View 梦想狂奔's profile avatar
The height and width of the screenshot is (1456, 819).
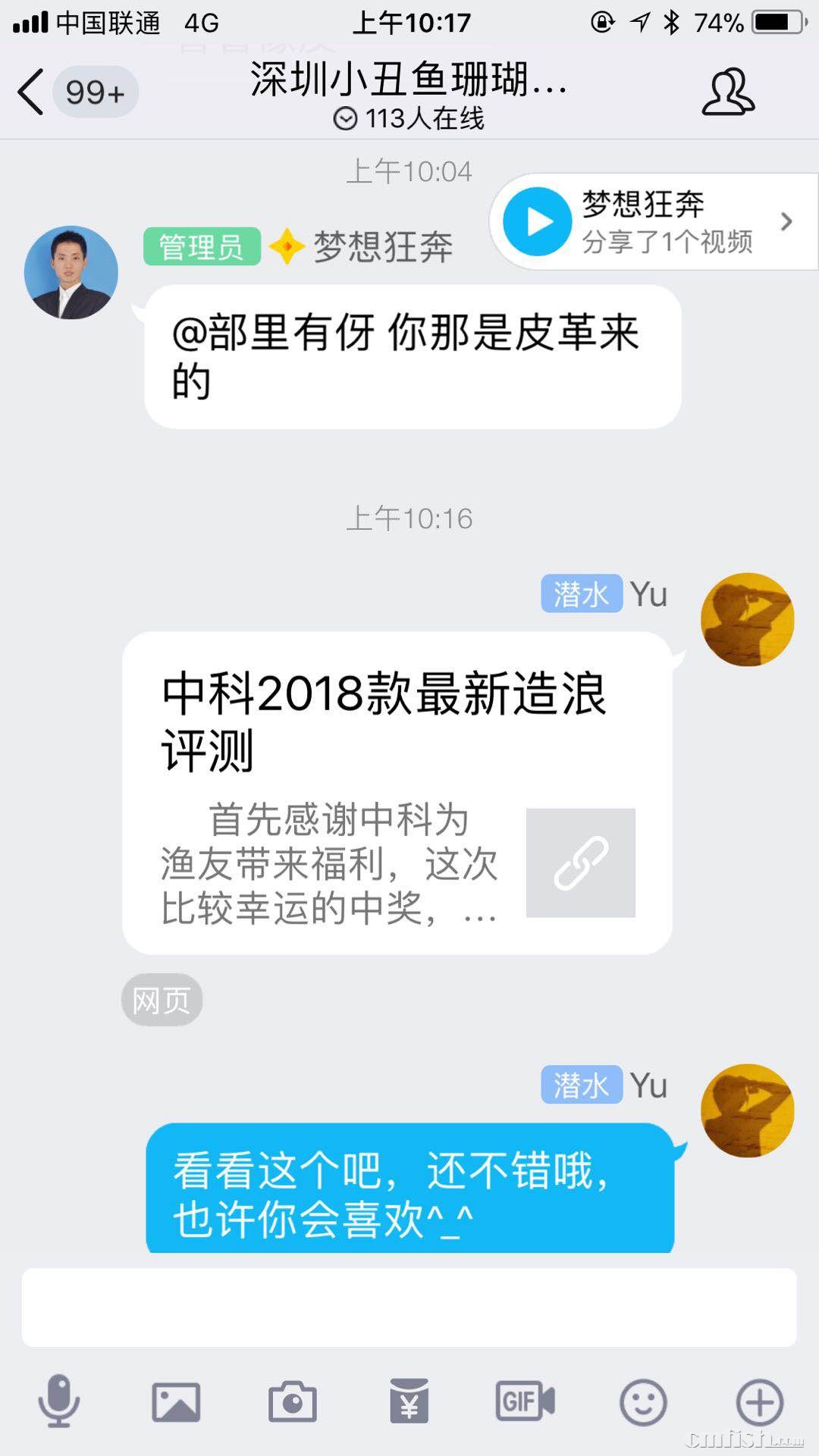pos(71,272)
